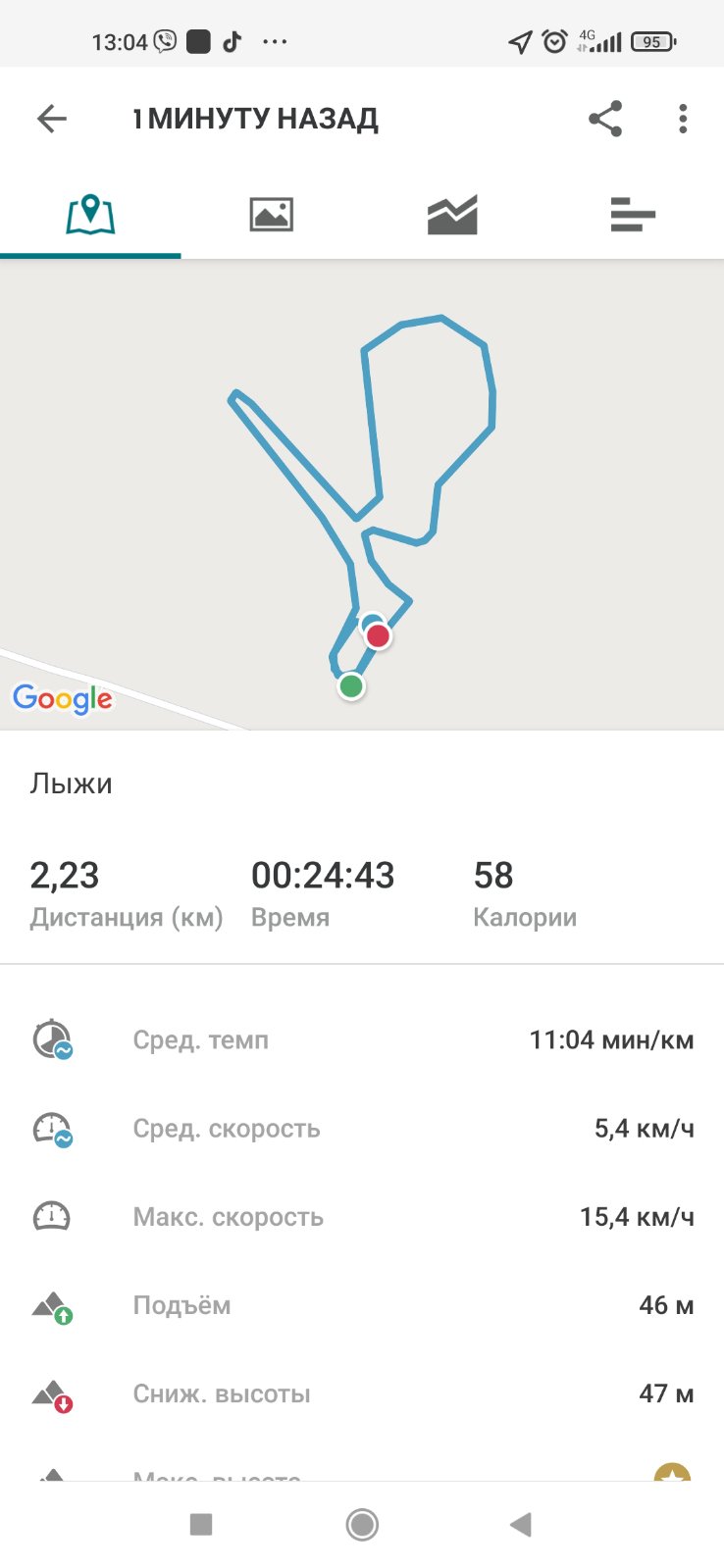Switch to the charts tab

(452, 214)
